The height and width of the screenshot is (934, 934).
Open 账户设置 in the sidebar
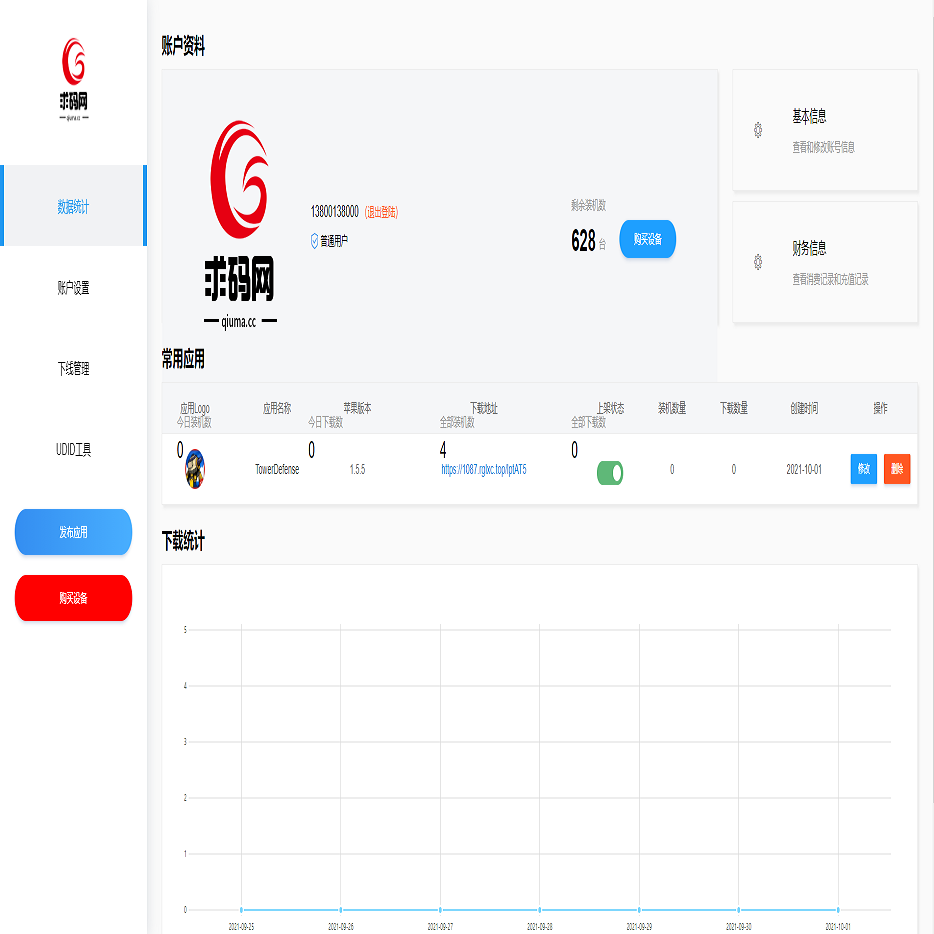73,288
